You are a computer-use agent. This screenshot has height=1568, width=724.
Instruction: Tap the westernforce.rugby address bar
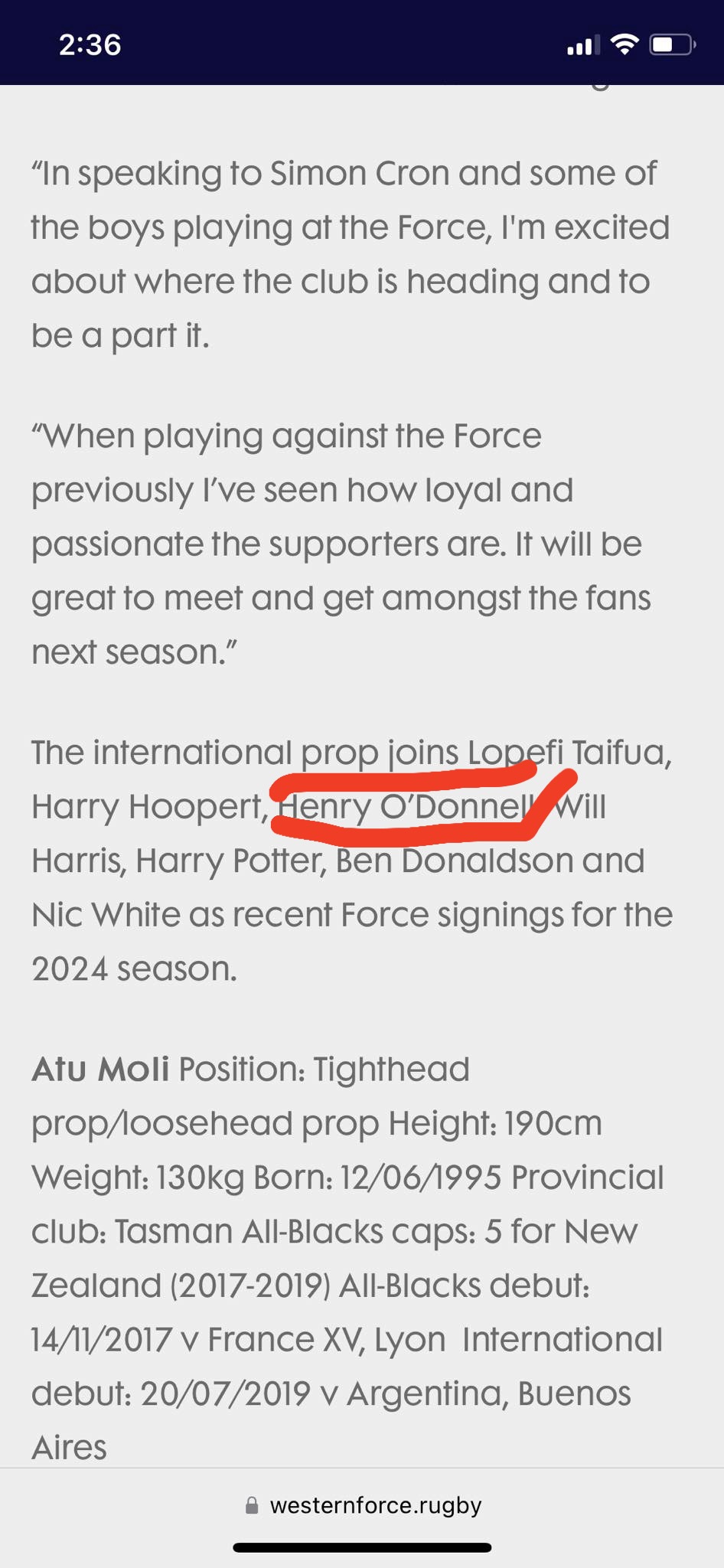(363, 1505)
